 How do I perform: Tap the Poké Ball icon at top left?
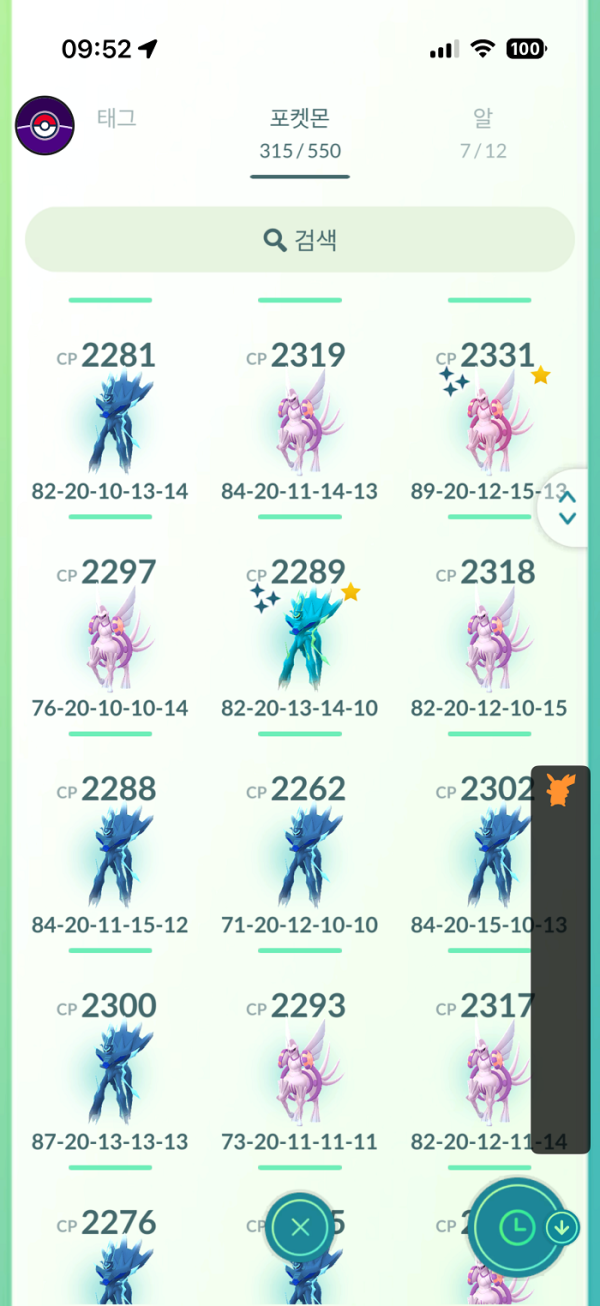[44, 126]
